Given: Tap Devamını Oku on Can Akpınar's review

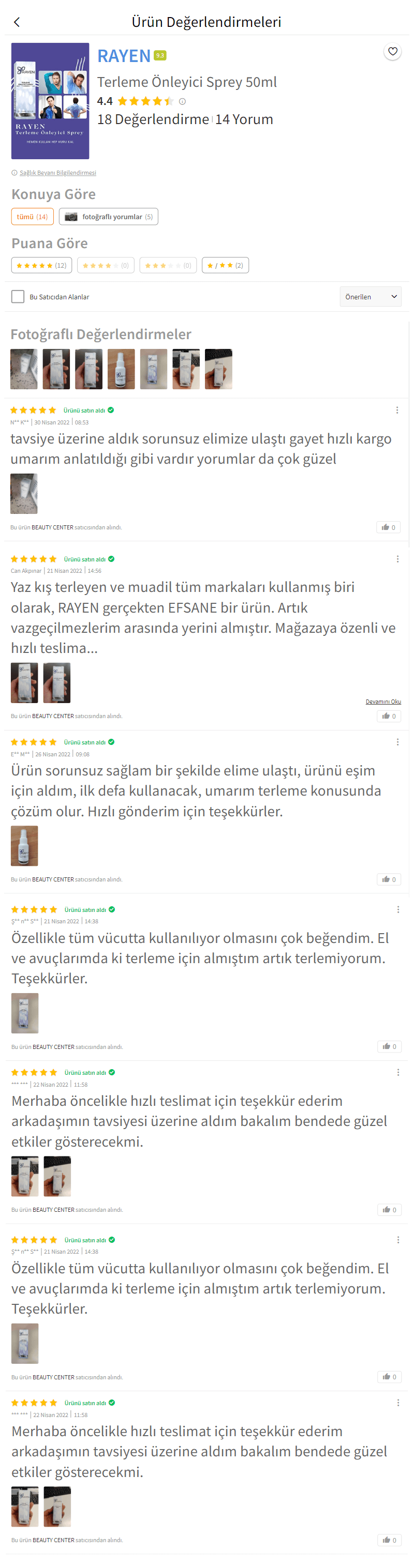Looking at the screenshot, I should coord(383,701).
